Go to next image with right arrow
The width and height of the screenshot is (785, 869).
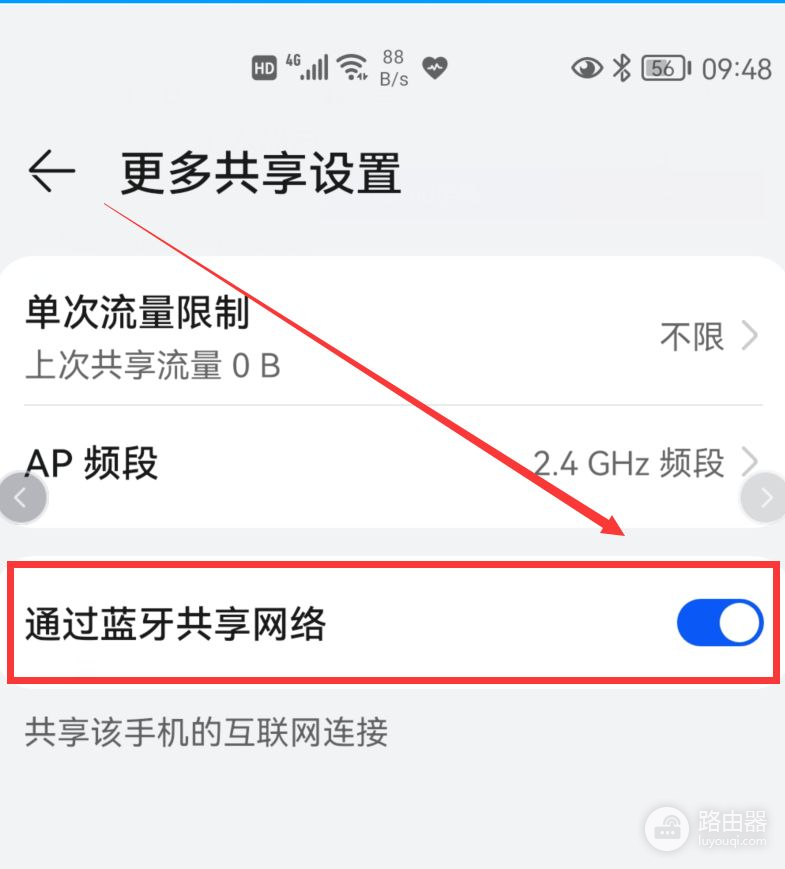click(764, 497)
